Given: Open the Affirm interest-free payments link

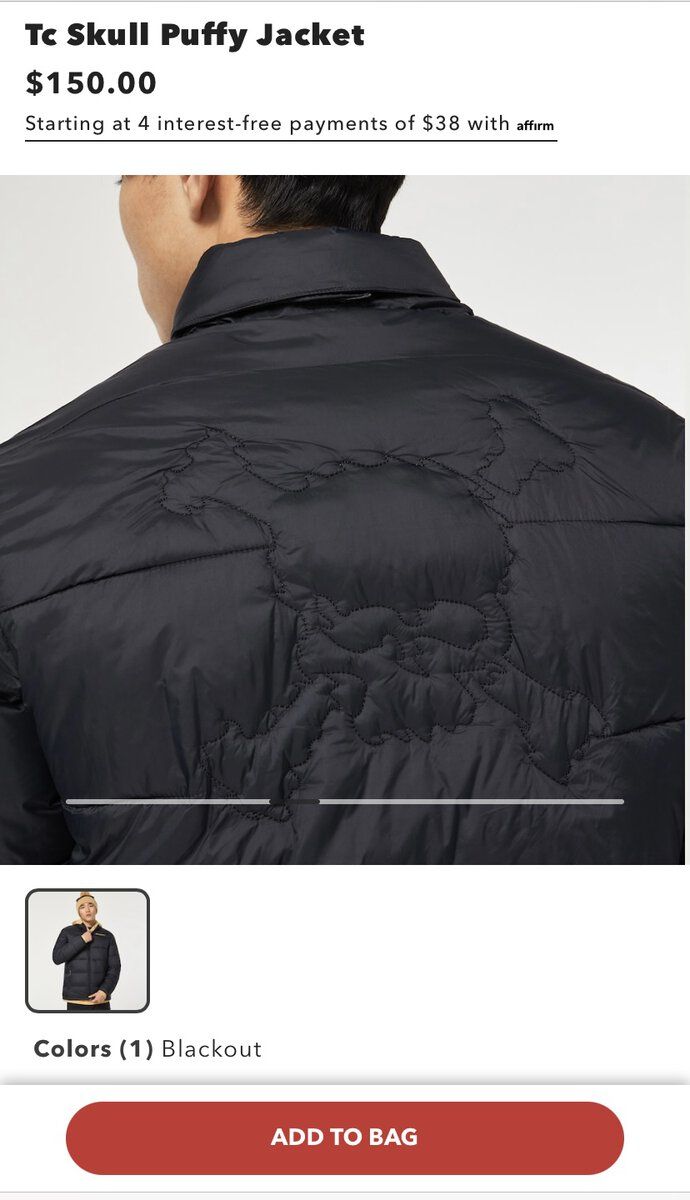Looking at the screenshot, I should pos(290,125).
